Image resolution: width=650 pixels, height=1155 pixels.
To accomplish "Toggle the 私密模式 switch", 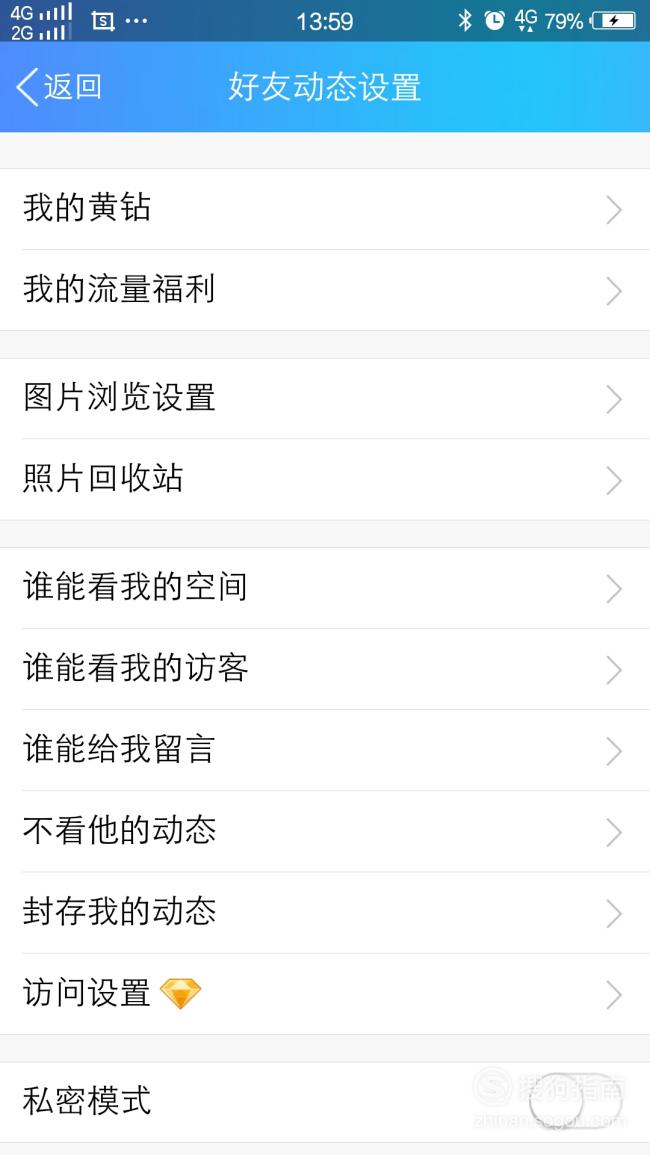I will [576, 1101].
